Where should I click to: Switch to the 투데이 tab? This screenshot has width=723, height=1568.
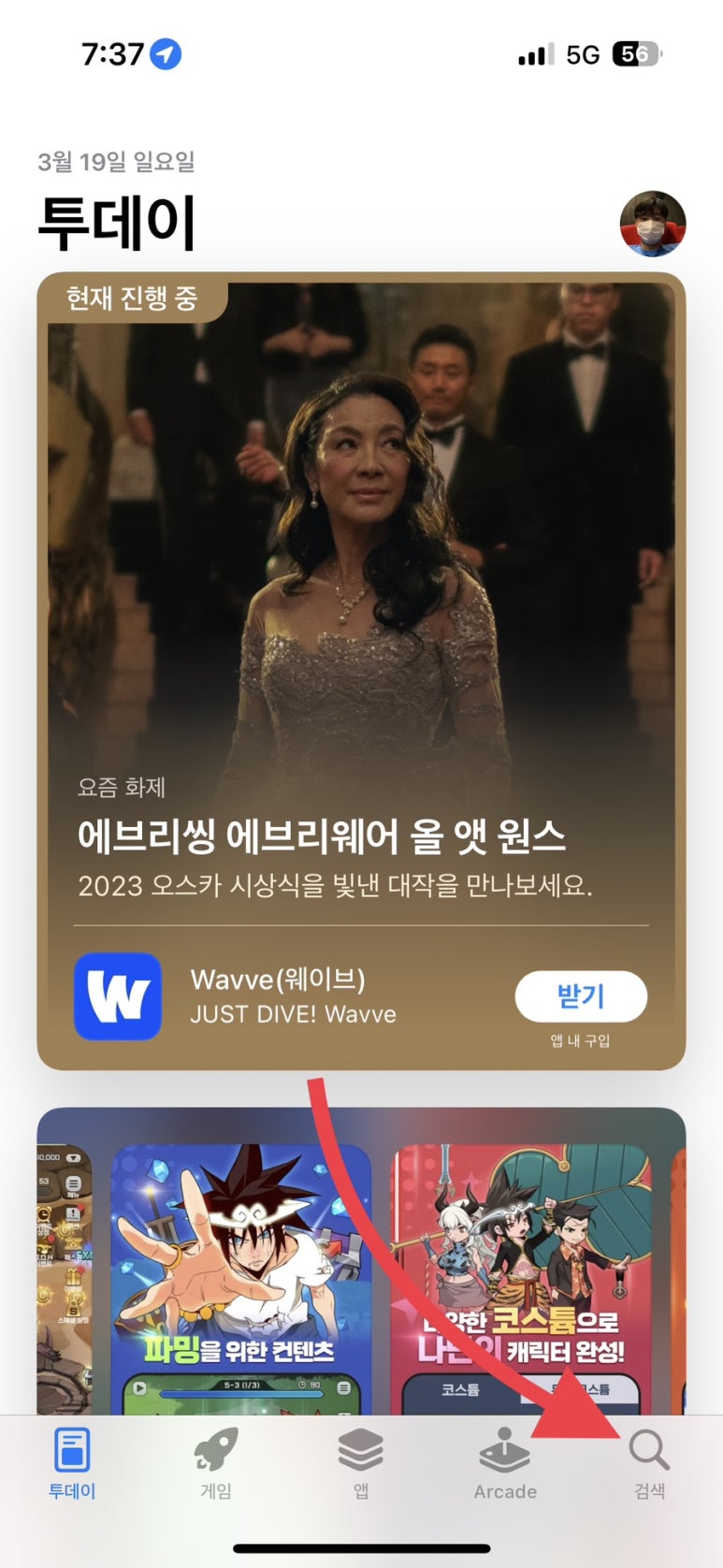point(72,1464)
